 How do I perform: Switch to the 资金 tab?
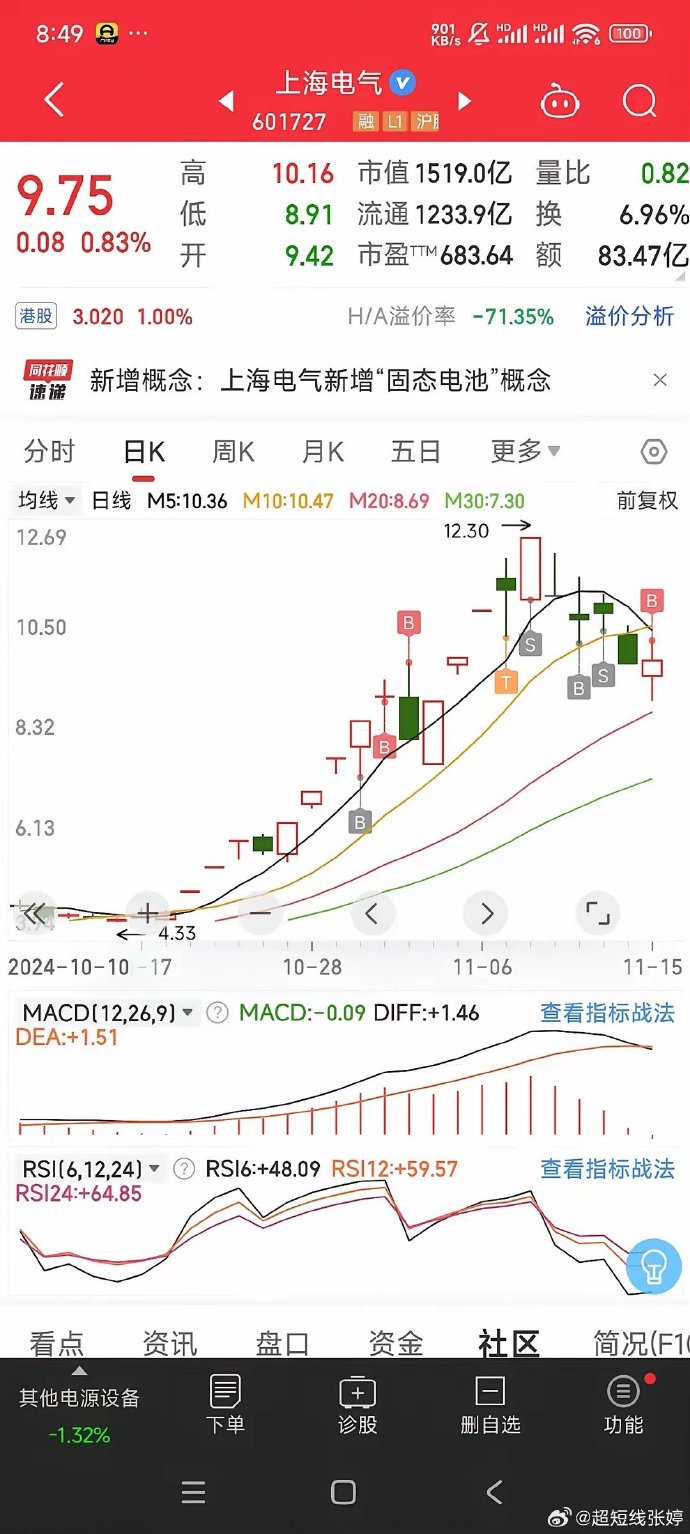[x=395, y=1344]
